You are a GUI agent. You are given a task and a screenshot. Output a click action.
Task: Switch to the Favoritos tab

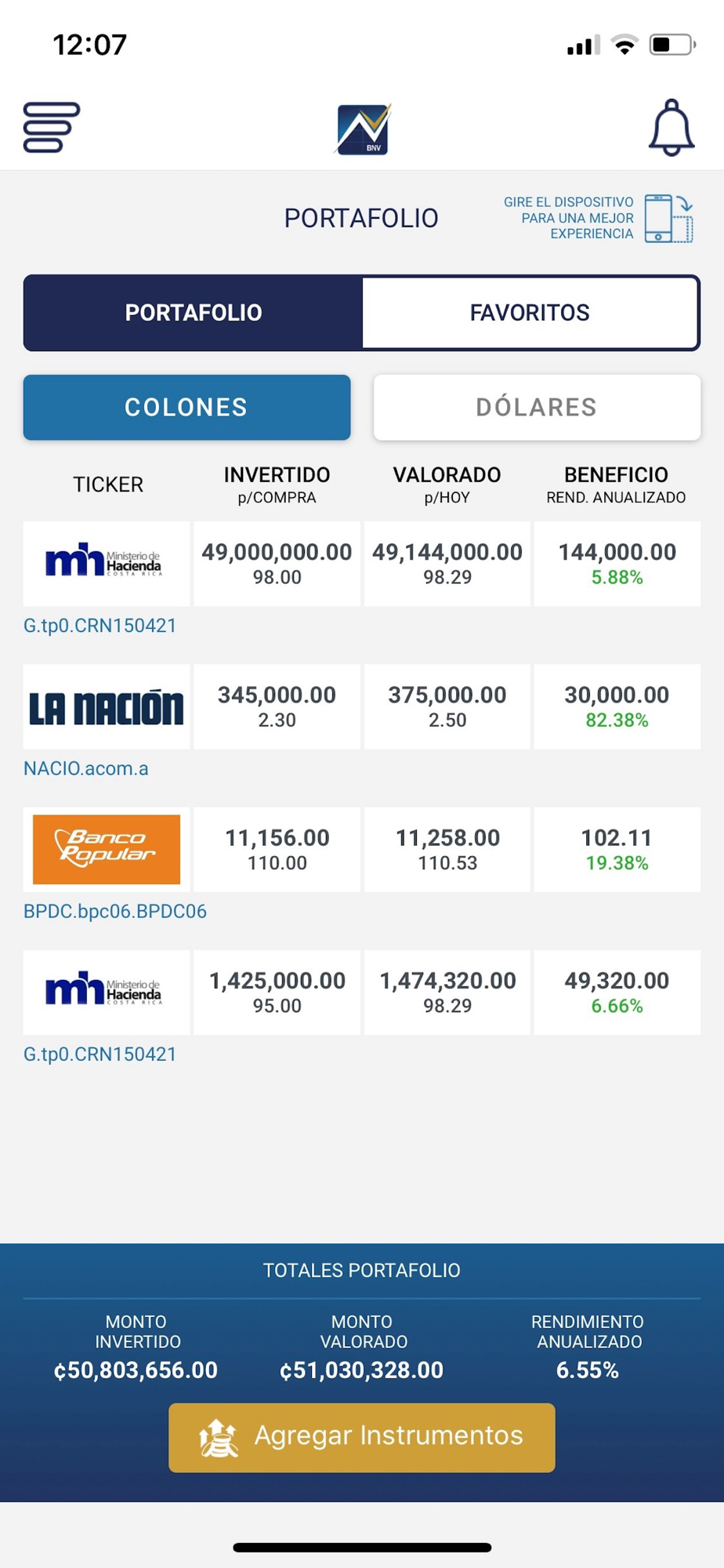(530, 313)
